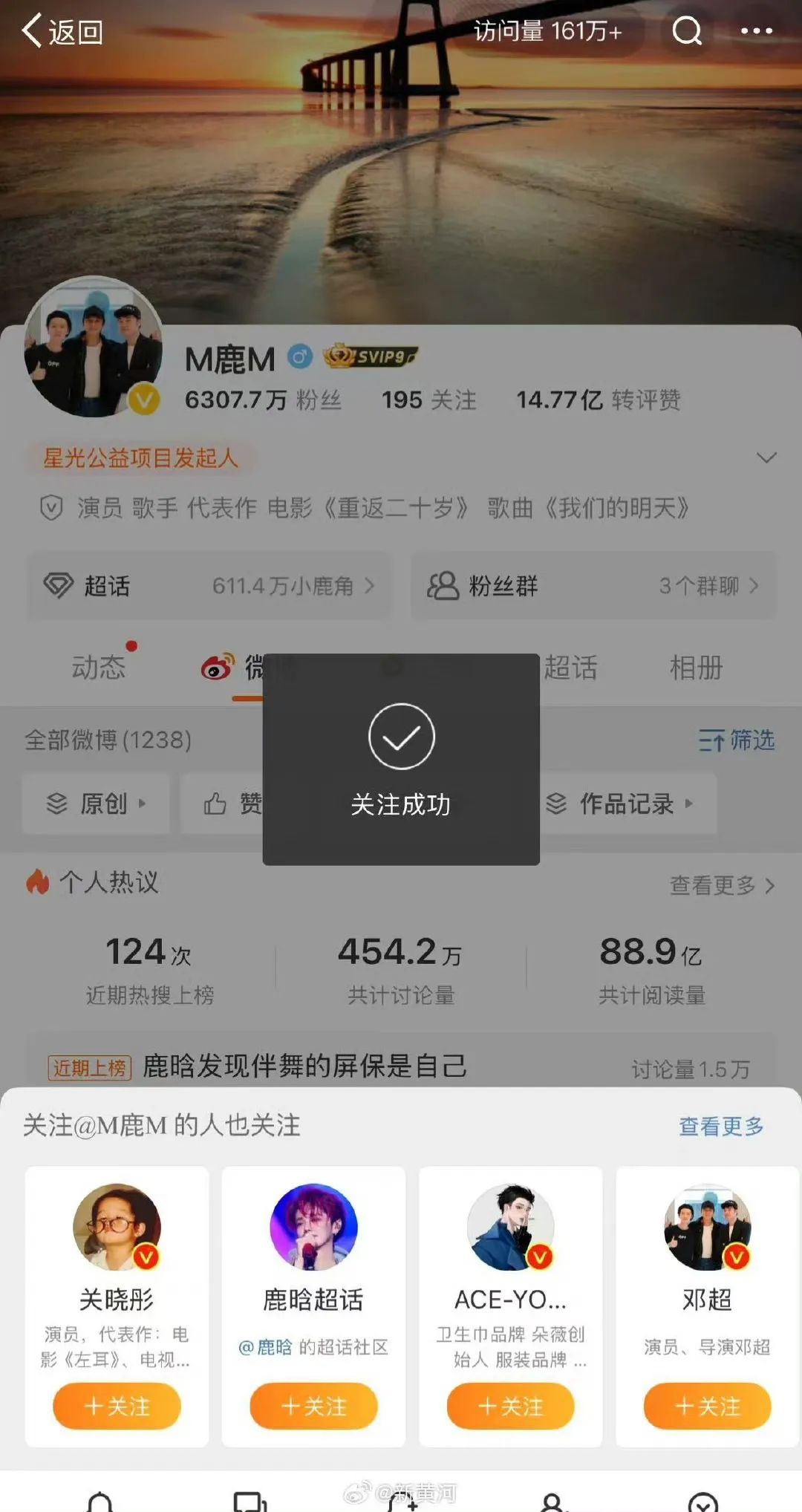Image resolution: width=802 pixels, height=1512 pixels.
Task: Switch to the 动态 tab
Action: coord(98,667)
